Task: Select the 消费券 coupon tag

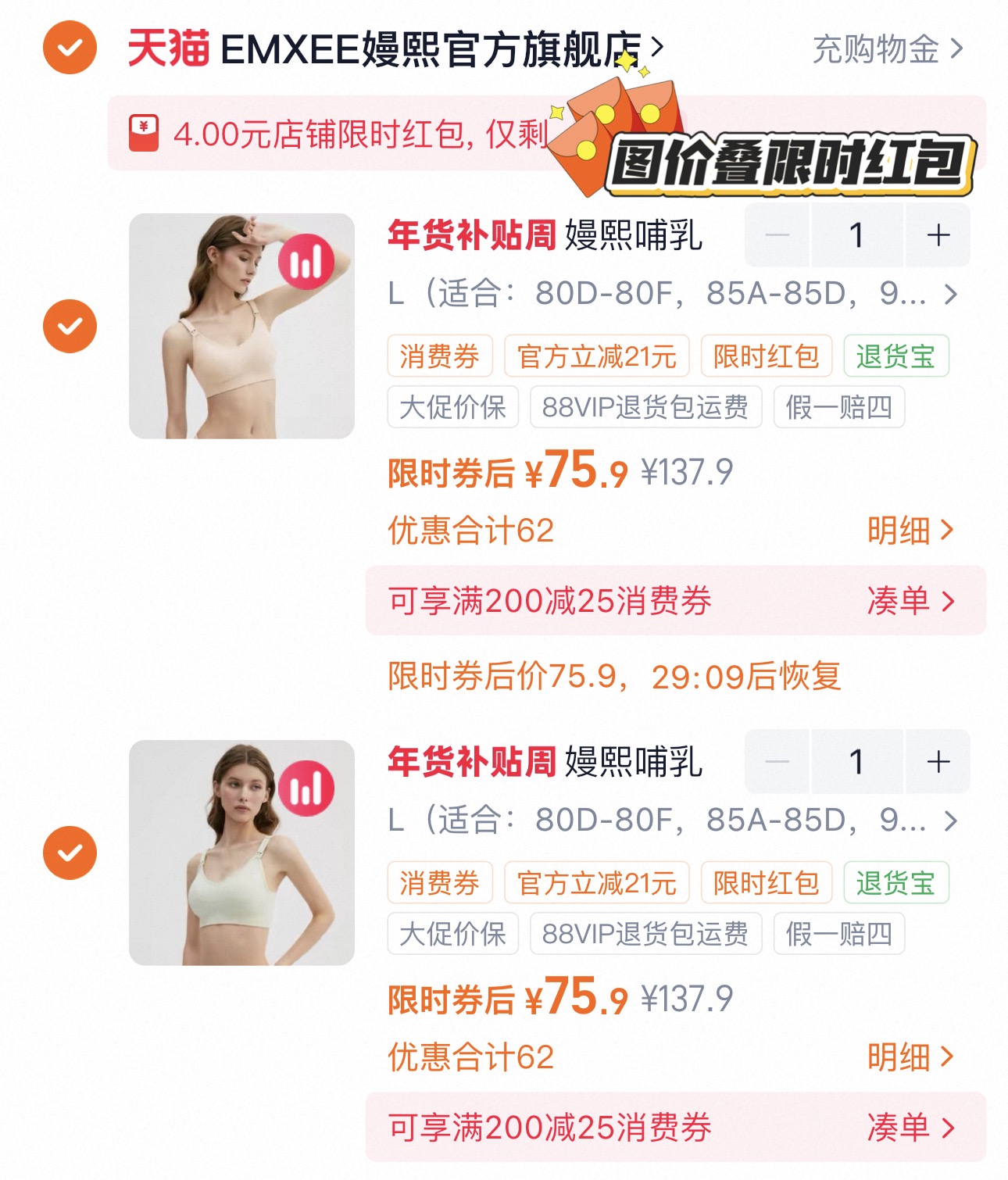Action: pos(441,356)
